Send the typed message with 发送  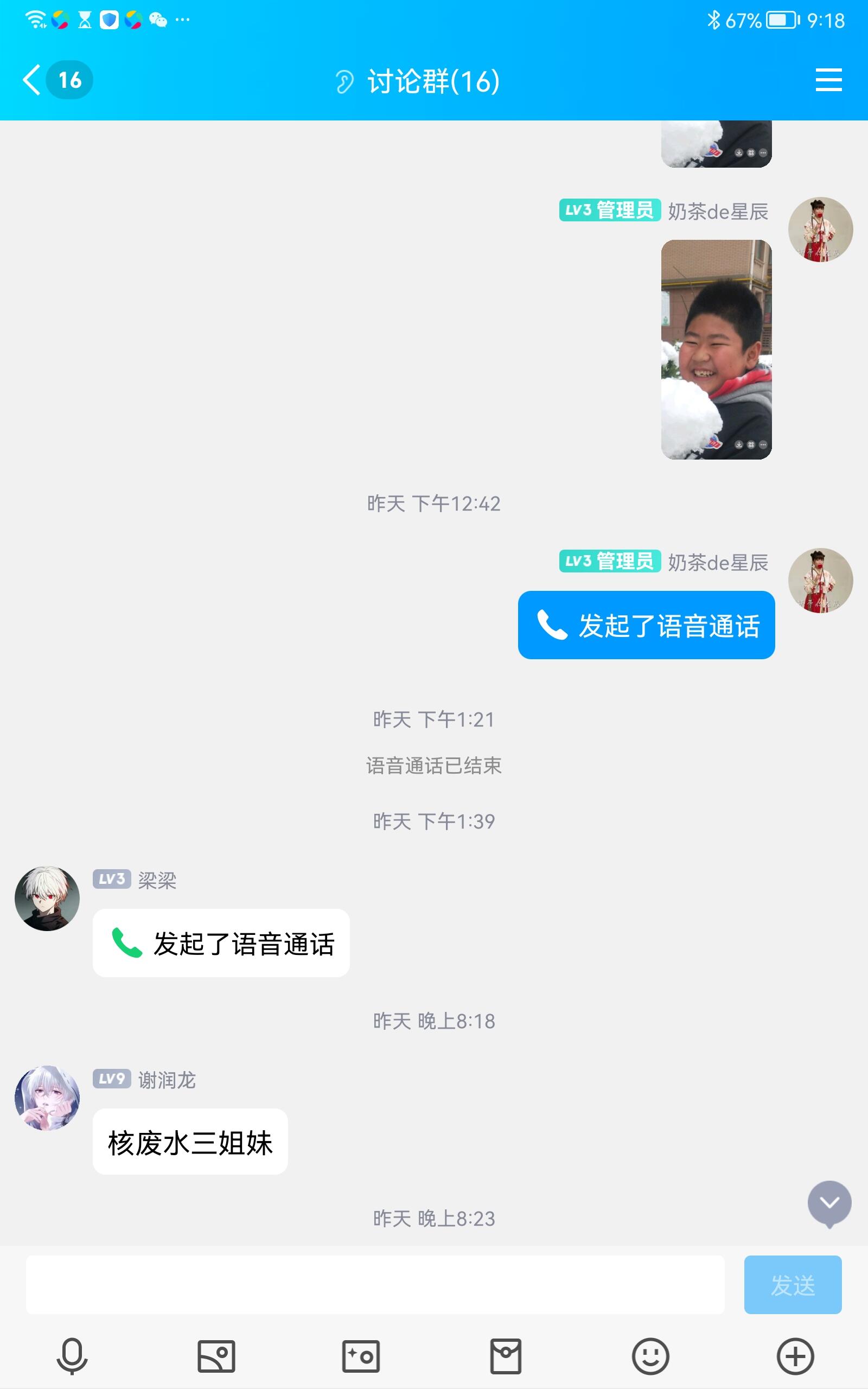(792, 1284)
